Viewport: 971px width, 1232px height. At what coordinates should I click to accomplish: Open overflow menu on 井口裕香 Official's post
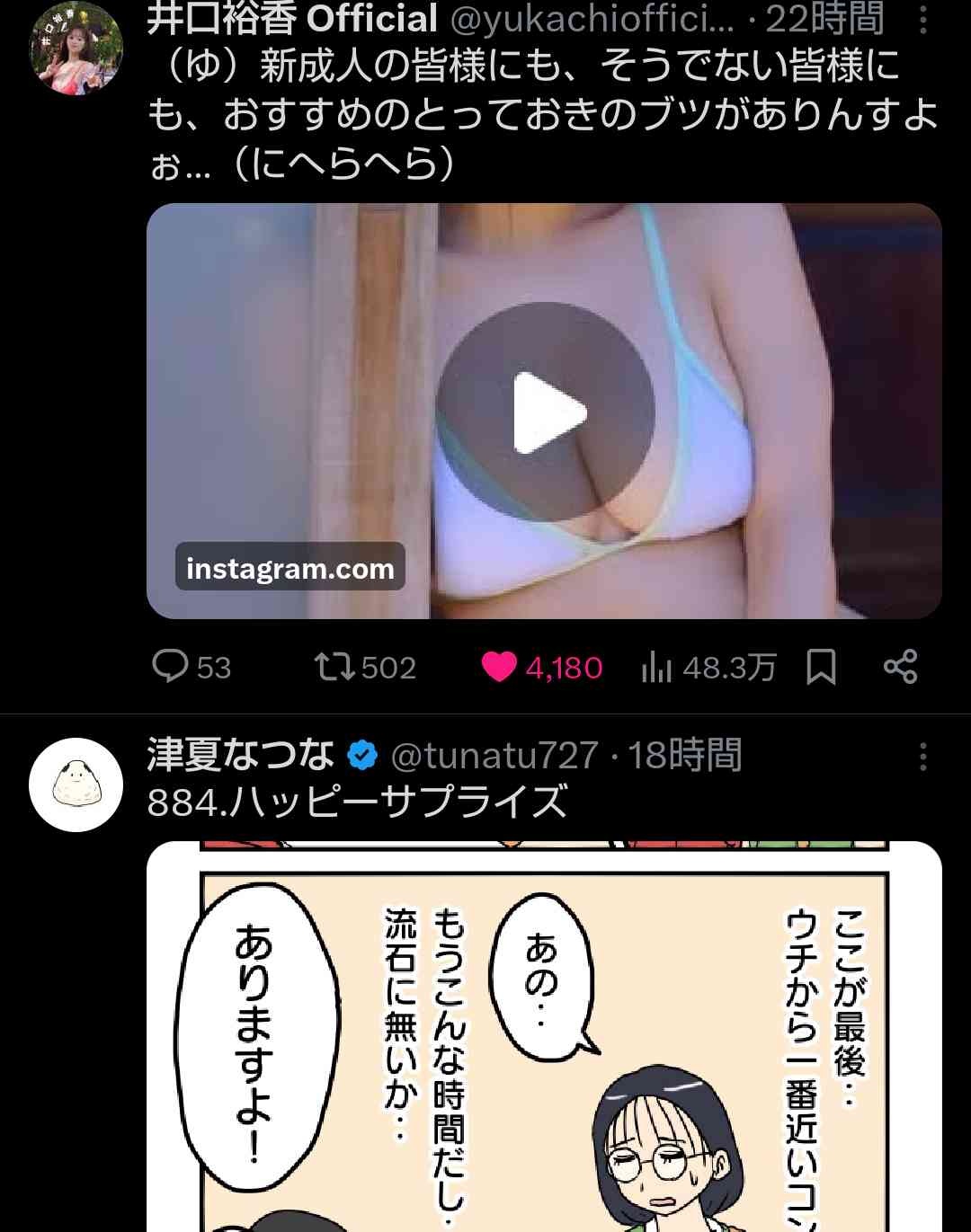922,20
